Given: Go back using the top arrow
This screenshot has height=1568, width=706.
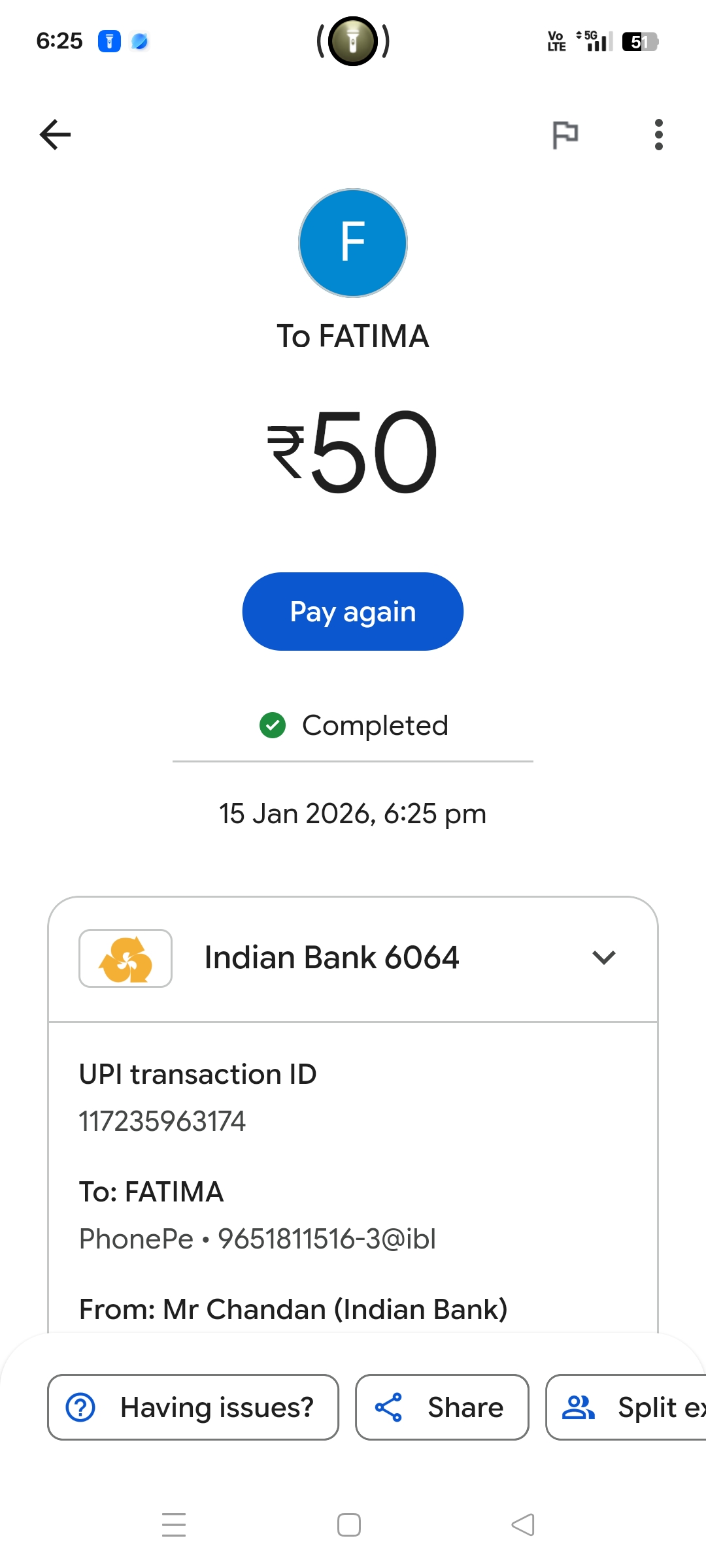Looking at the screenshot, I should (55, 135).
